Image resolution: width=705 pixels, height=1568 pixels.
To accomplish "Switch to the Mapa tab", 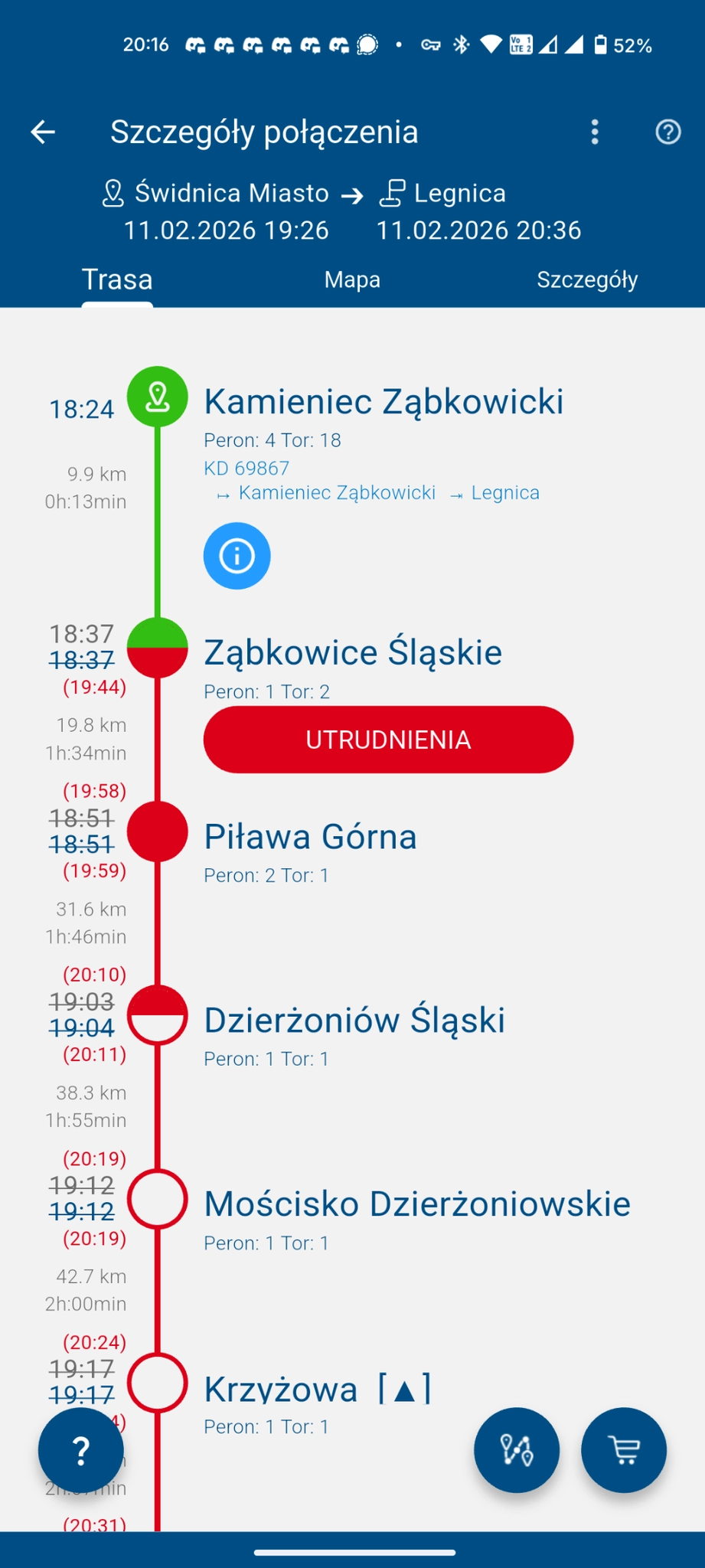I will [352, 279].
